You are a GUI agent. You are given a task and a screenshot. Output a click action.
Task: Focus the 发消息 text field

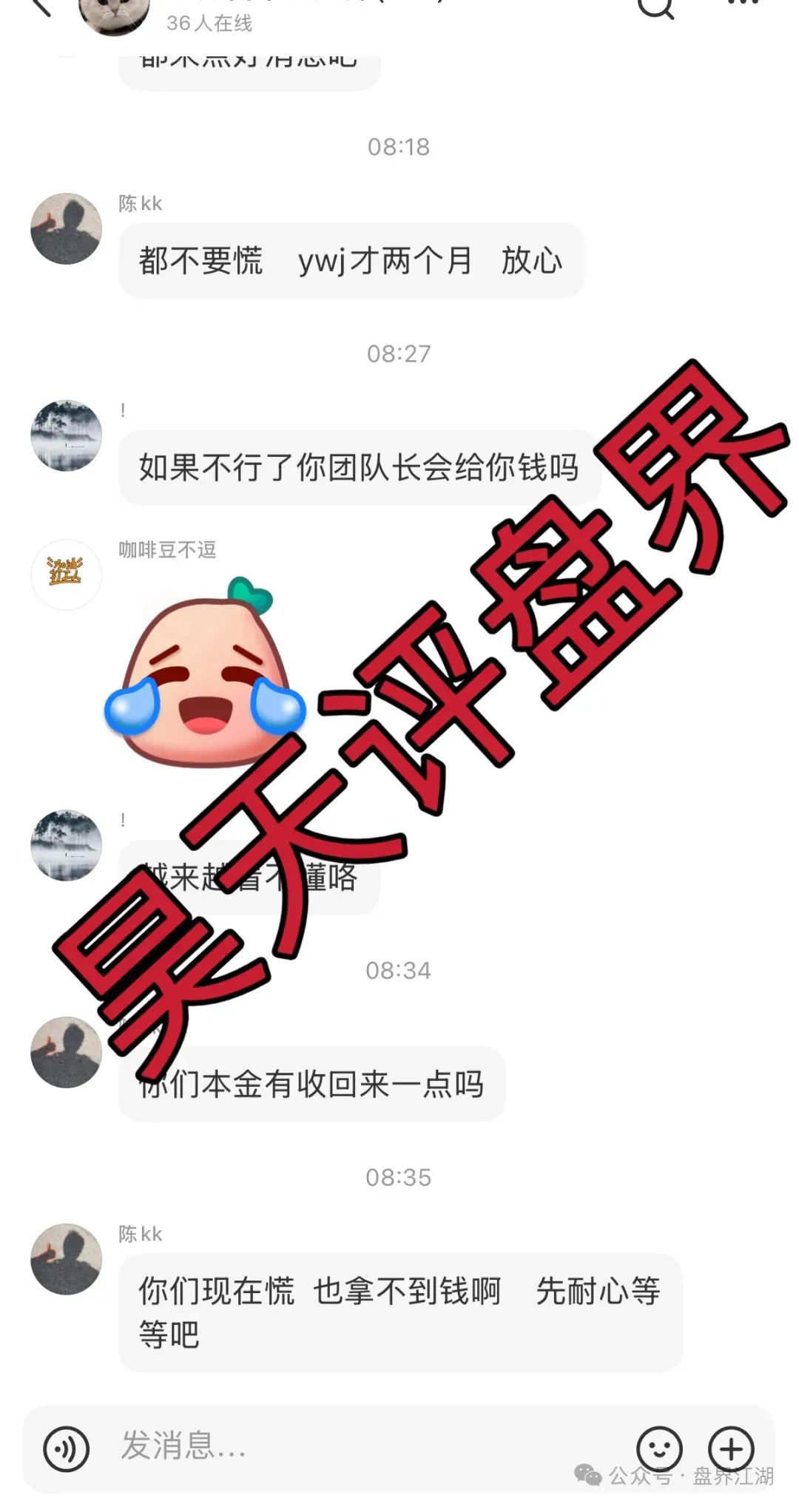click(x=355, y=1445)
